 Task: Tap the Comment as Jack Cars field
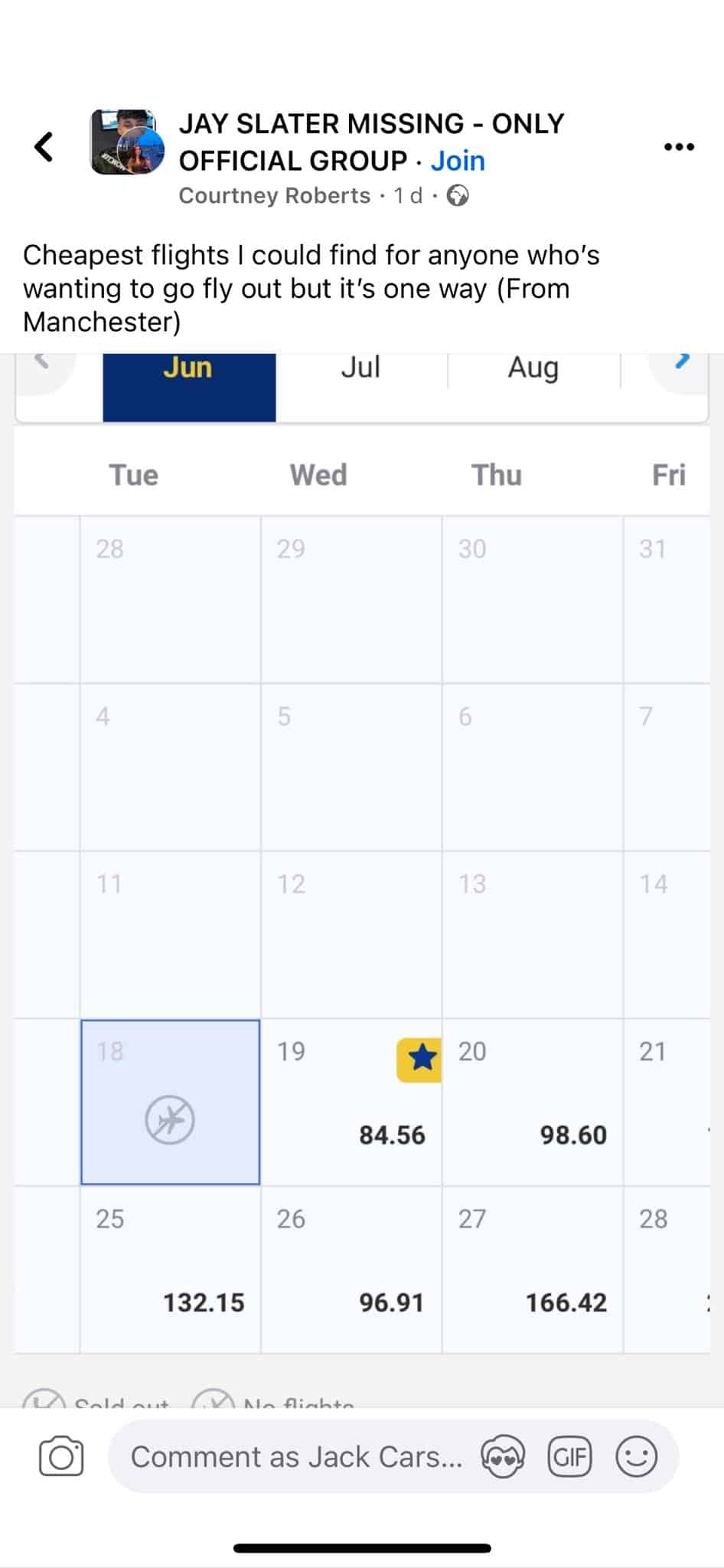click(x=297, y=1456)
